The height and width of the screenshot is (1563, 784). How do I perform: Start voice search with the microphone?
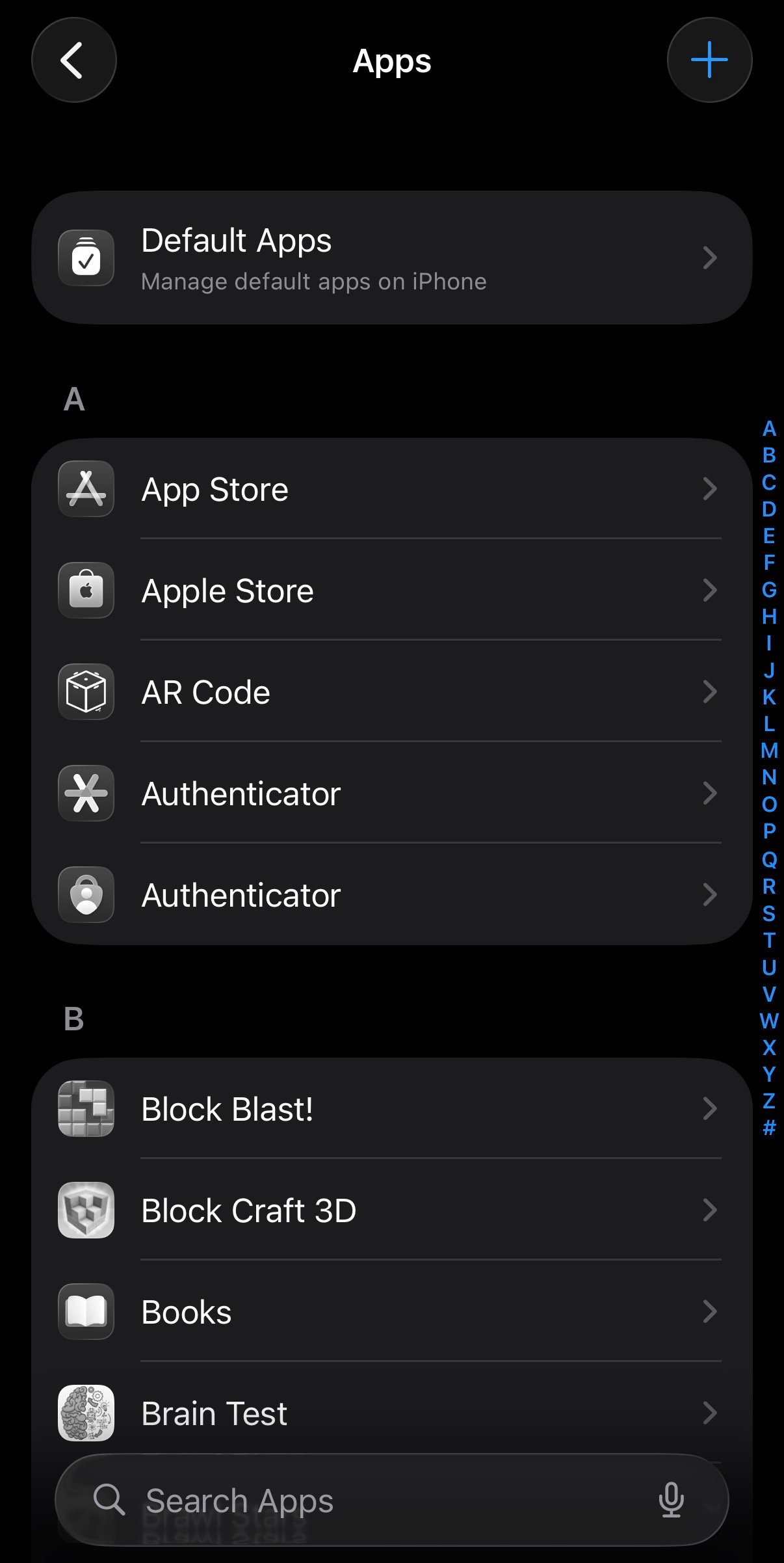tap(671, 1500)
